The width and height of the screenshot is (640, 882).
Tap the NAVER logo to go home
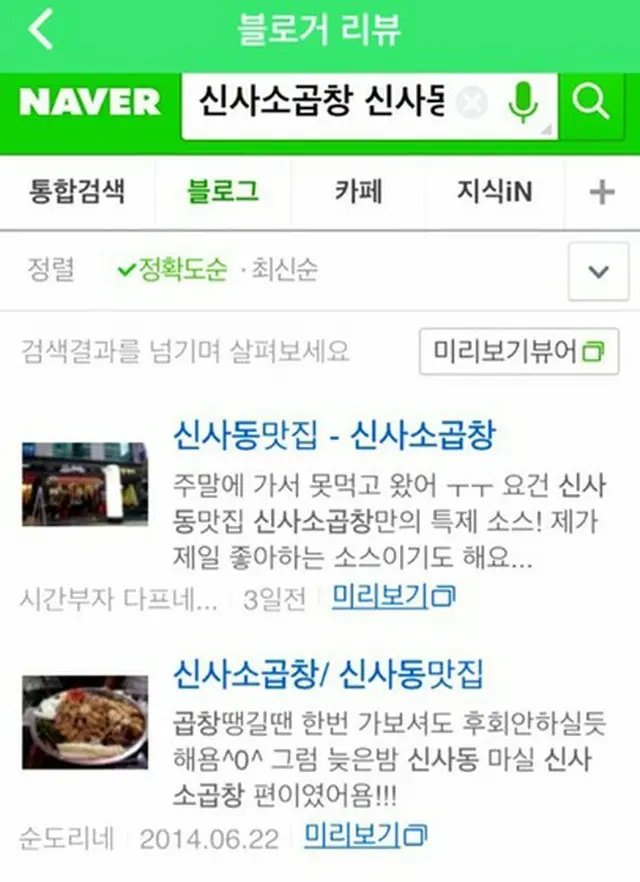tap(89, 102)
